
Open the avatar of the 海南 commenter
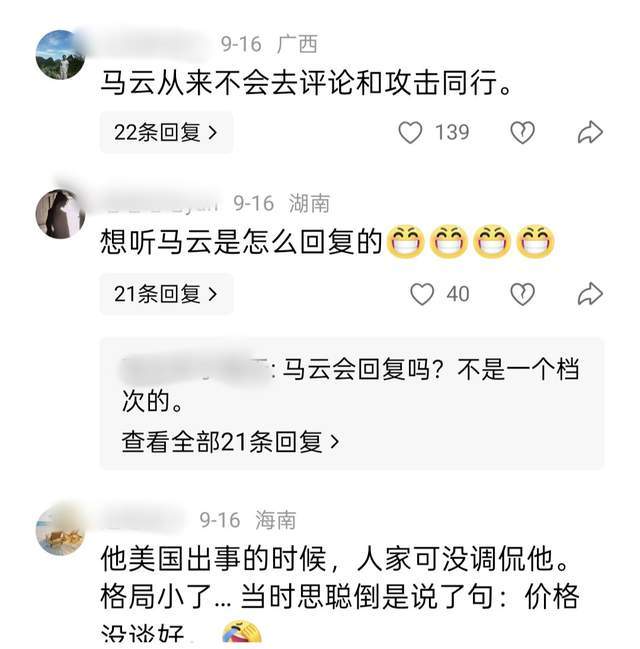(x=60, y=530)
